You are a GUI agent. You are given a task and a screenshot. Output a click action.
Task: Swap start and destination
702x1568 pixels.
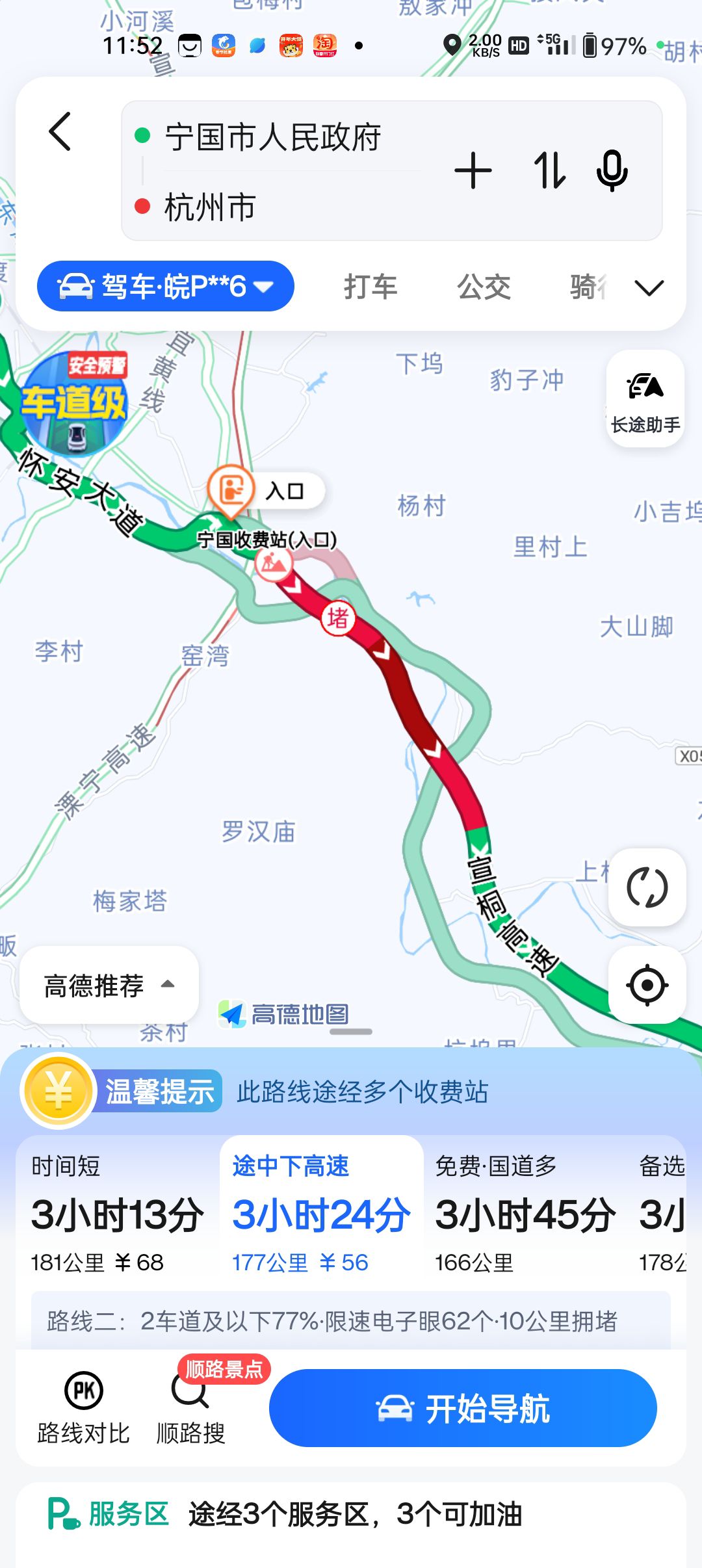coord(549,171)
